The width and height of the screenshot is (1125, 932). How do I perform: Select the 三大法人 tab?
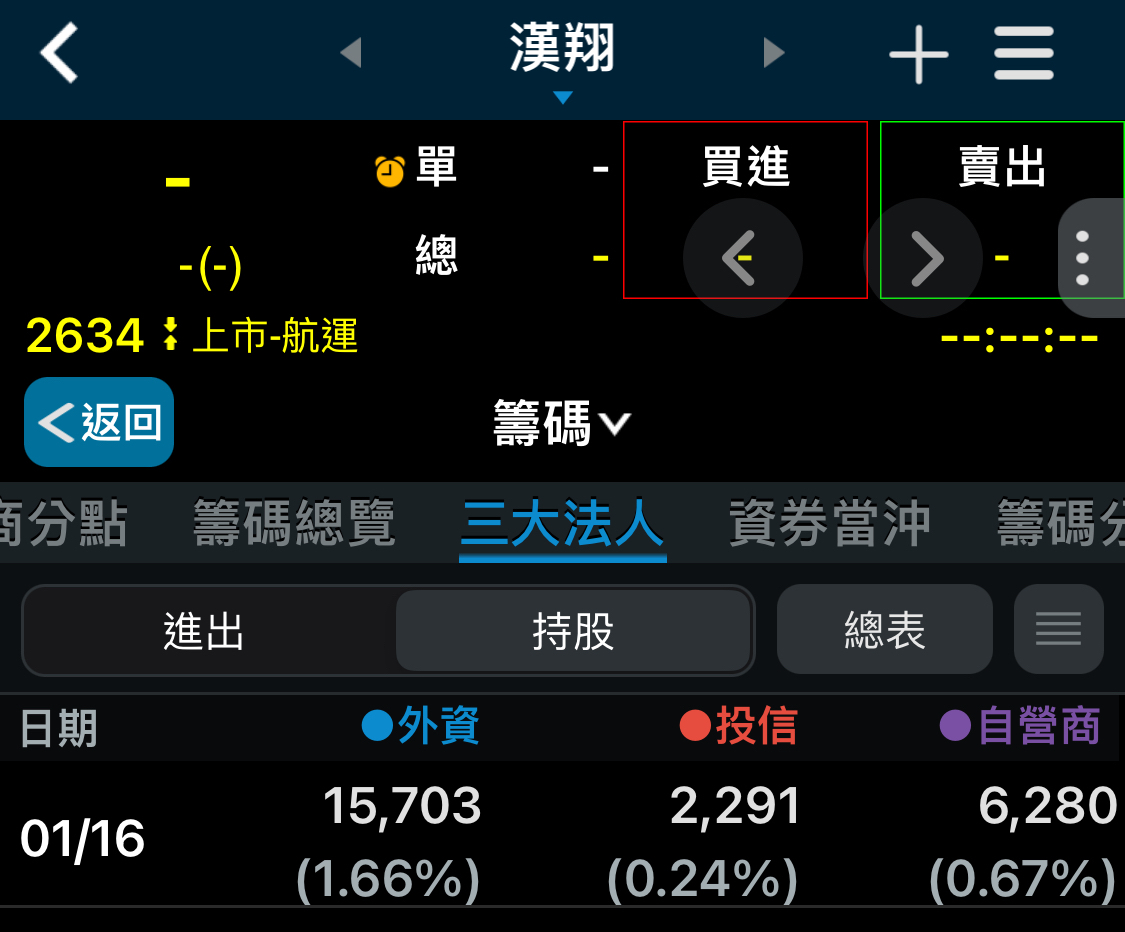coord(562,524)
